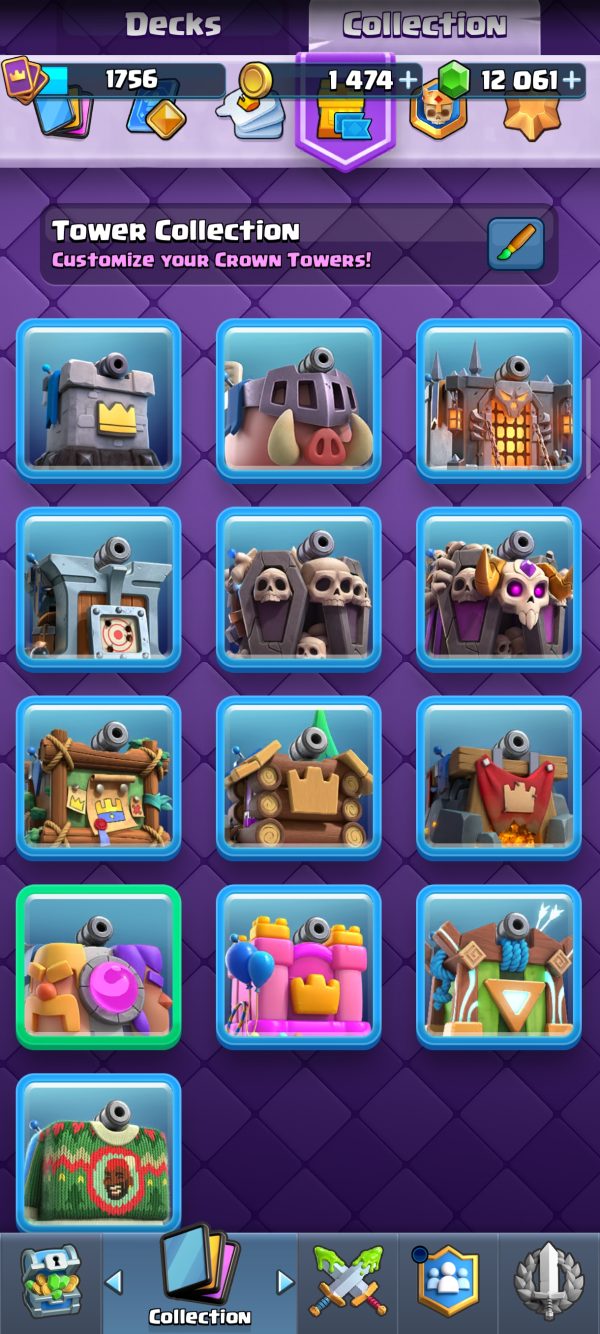
Task: Select the default gray crown tower skin
Action: pyautogui.click(x=98, y=401)
